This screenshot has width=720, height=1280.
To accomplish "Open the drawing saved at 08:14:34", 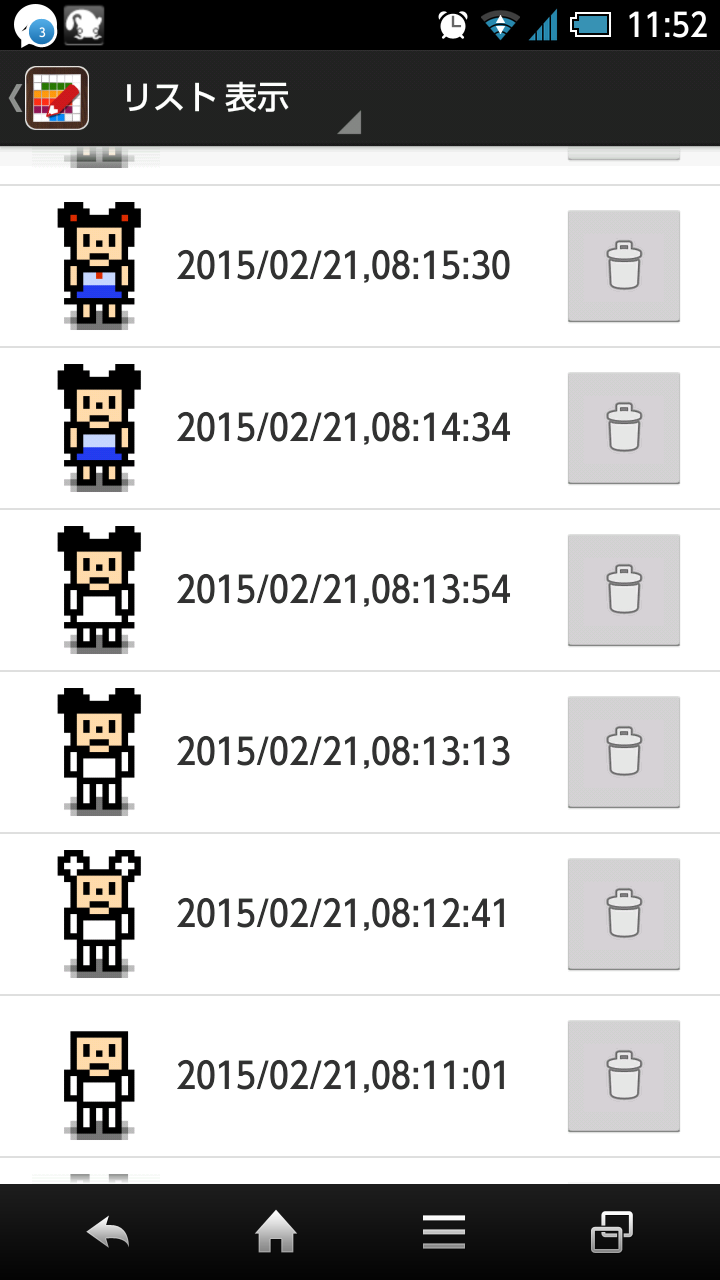I will coord(343,428).
